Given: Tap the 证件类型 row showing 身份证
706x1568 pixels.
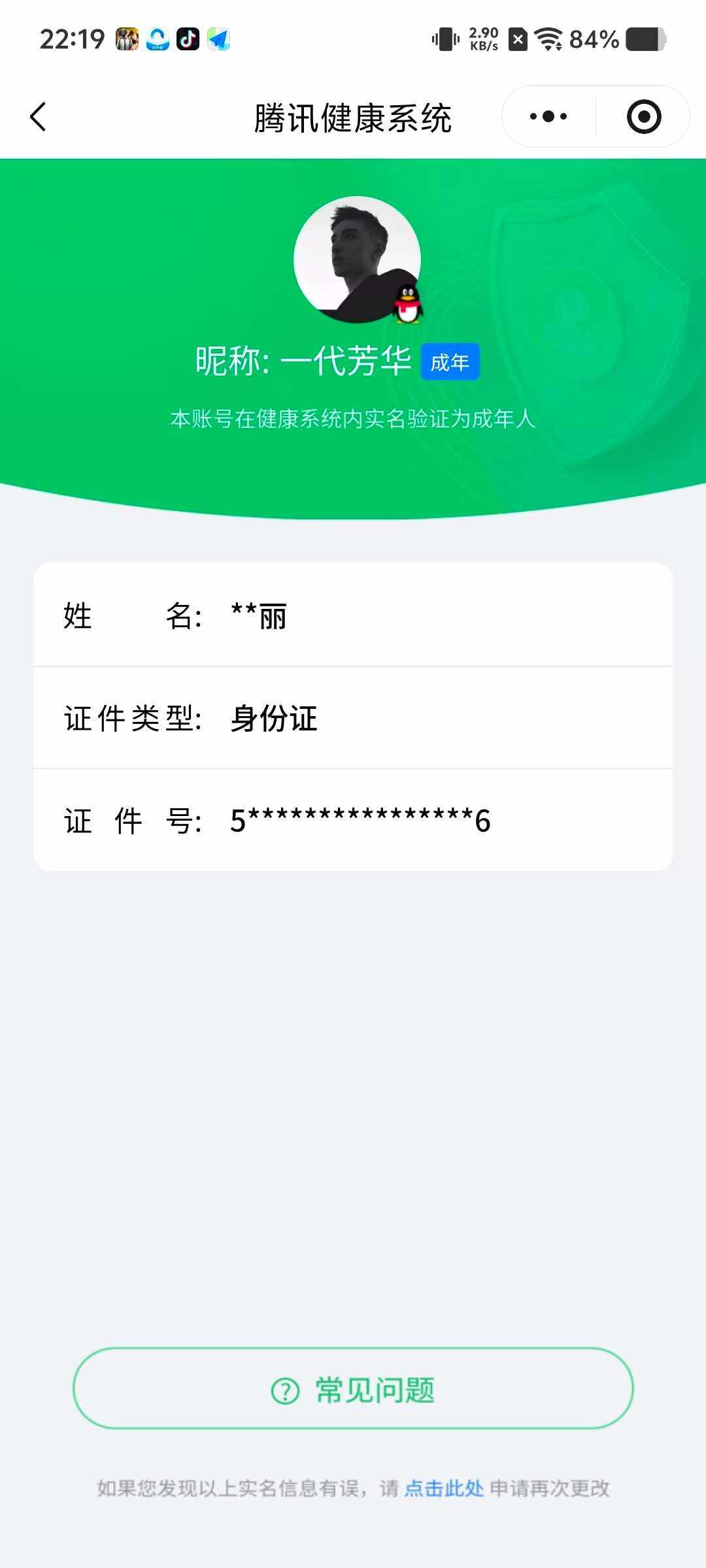Looking at the screenshot, I should coord(353,719).
